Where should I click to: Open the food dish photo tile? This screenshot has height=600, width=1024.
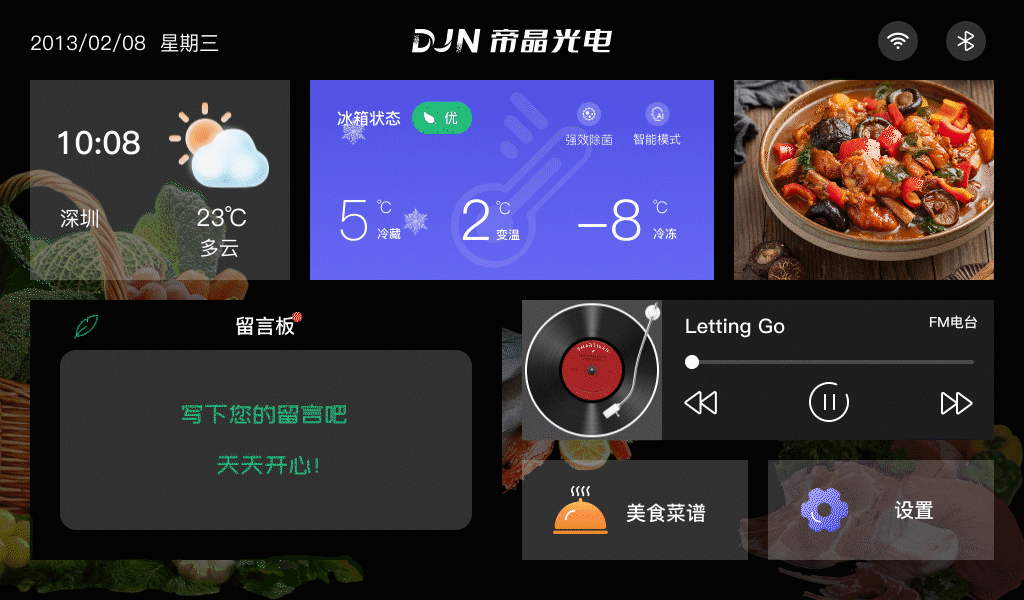click(864, 180)
